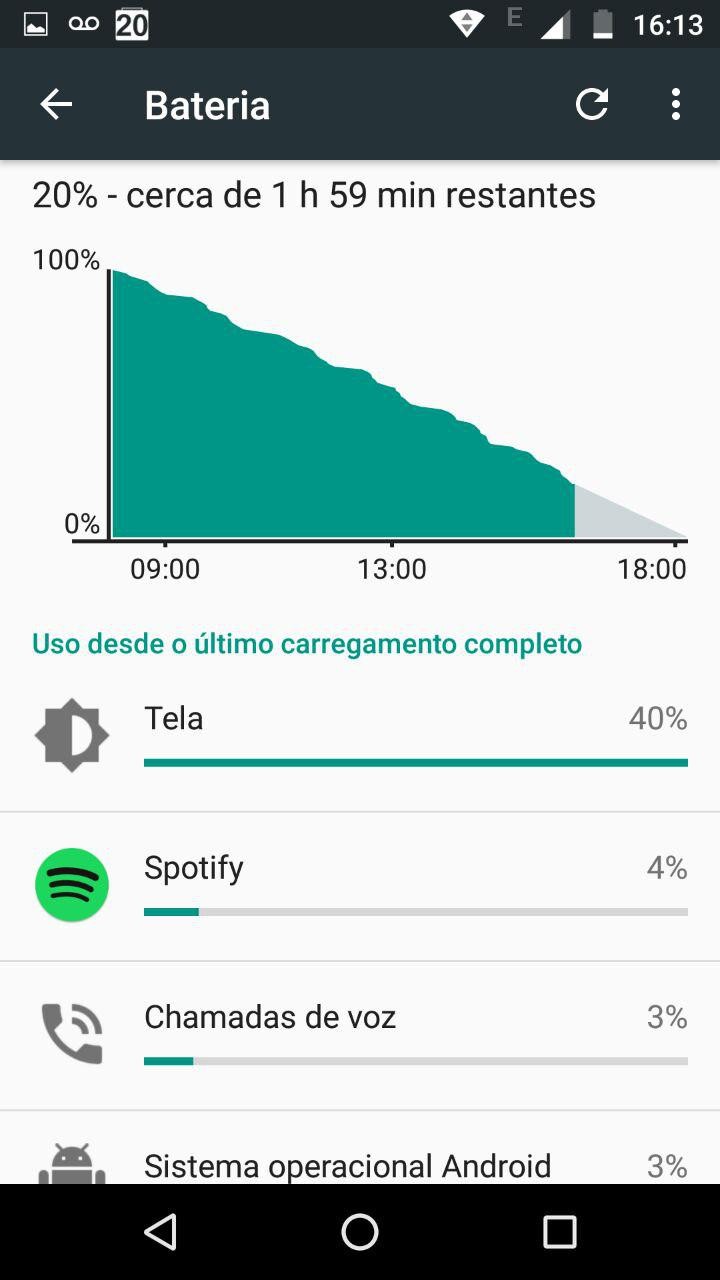View Spotify battery usage details
720x1280 pixels.
click(360, 886)
